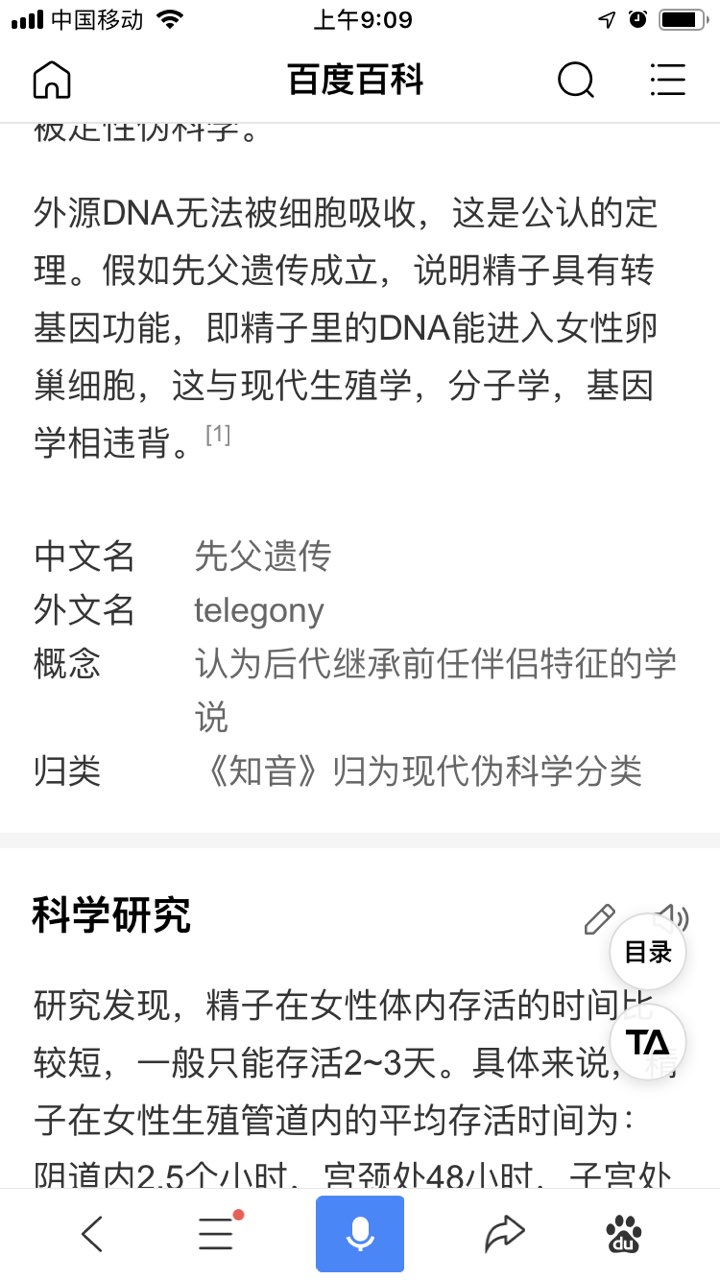Open reference citation [1]
720x1280 pixels.
point(217,435)
